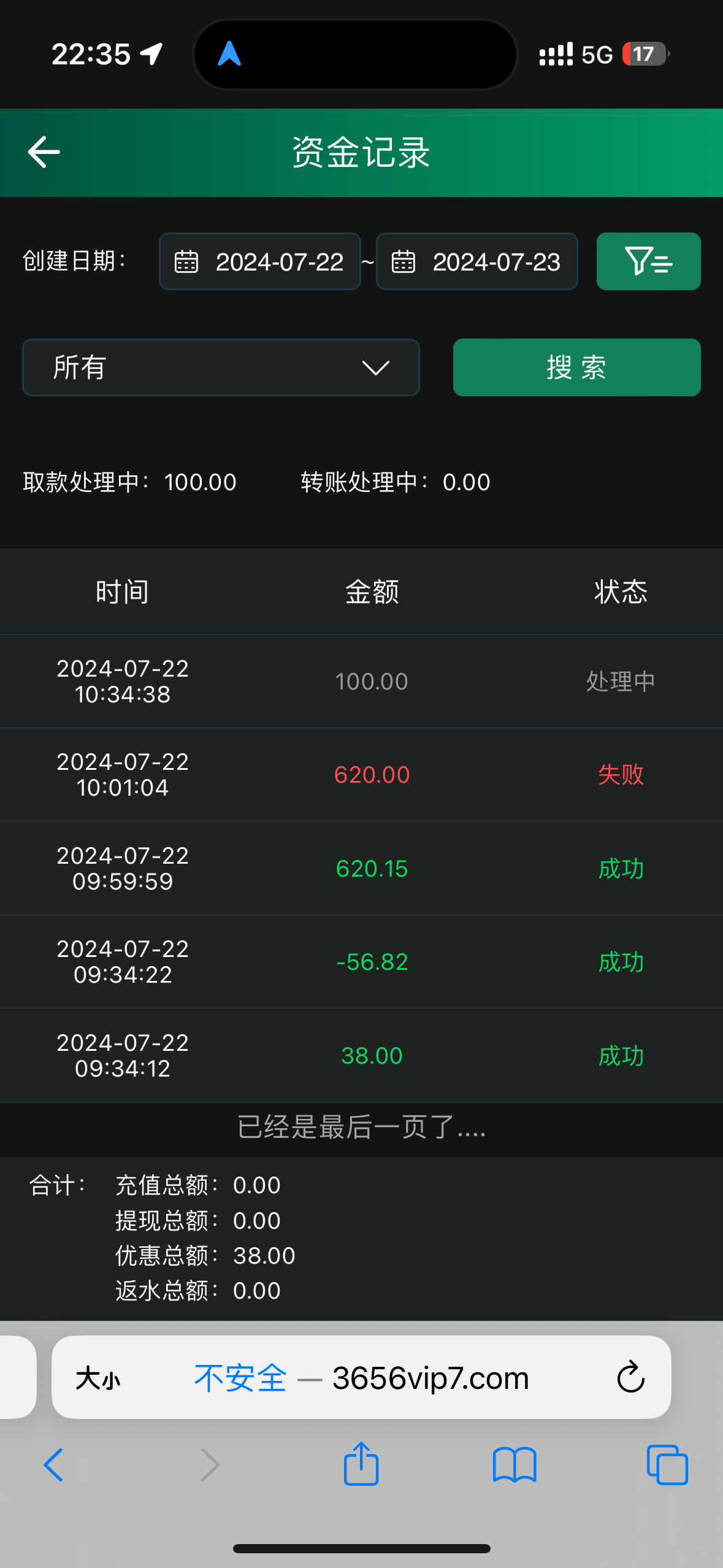This screenshot has width=723, height=1568.
Task: Go back using the header arrow
Action: (x=44, y=152)
